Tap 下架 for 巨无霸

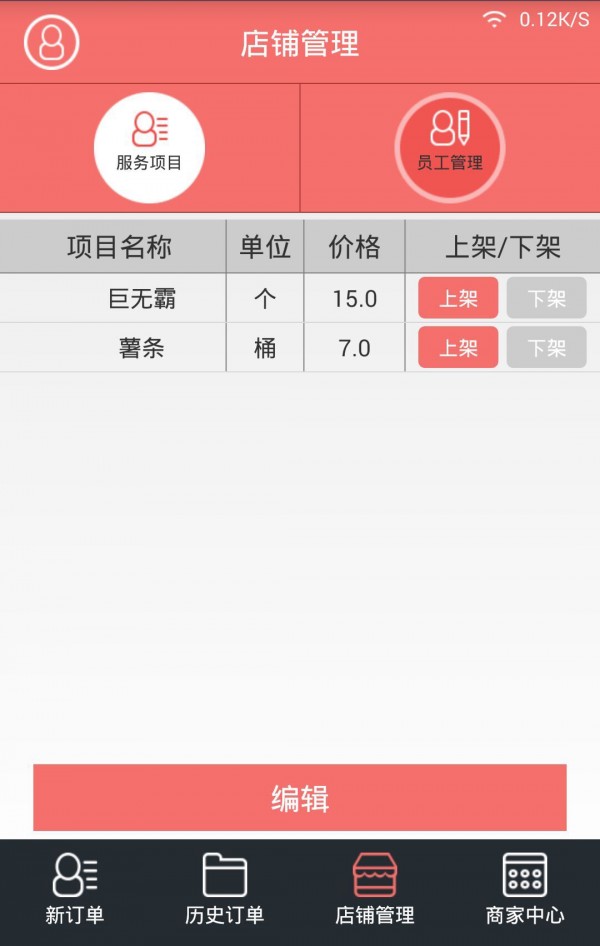pos(546,298)
